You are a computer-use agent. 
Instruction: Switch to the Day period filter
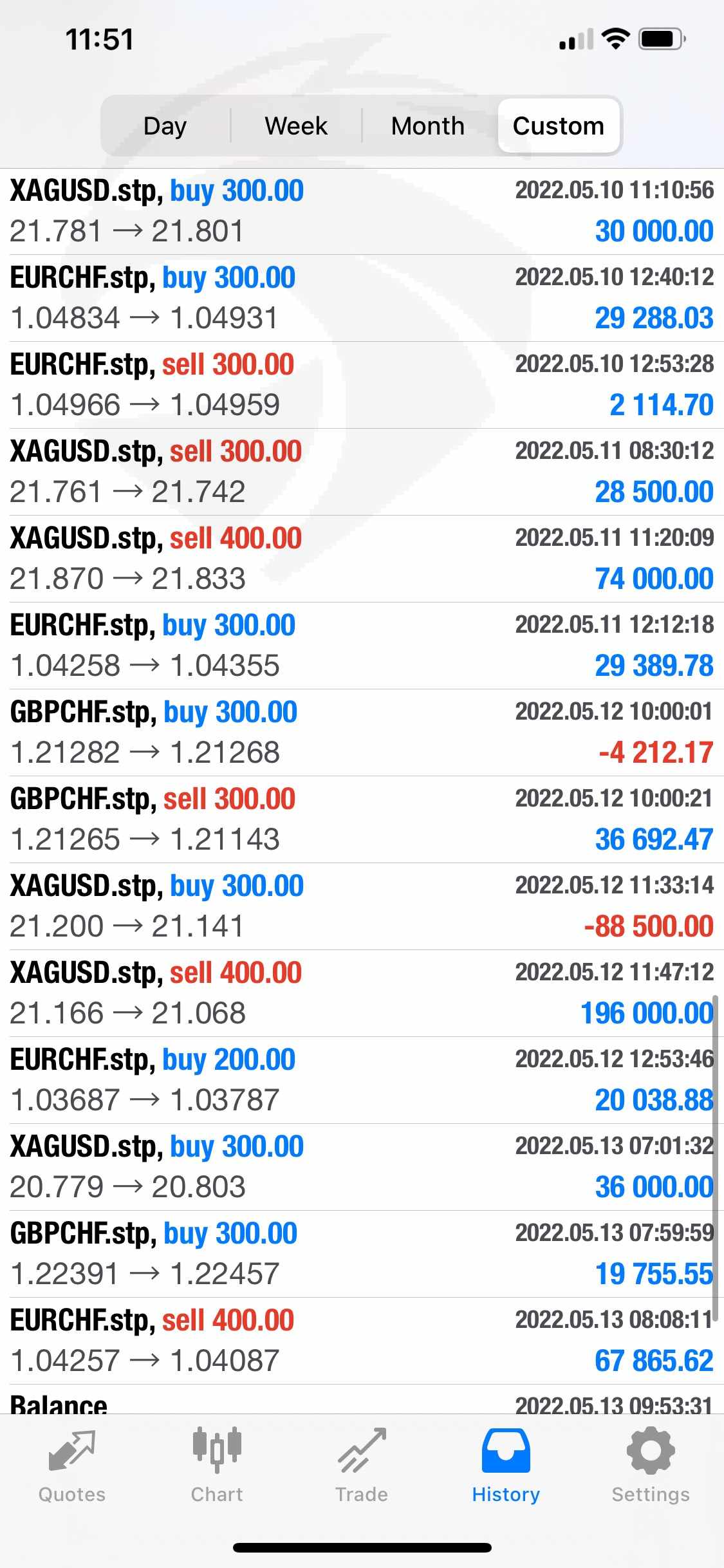(165, 126)
